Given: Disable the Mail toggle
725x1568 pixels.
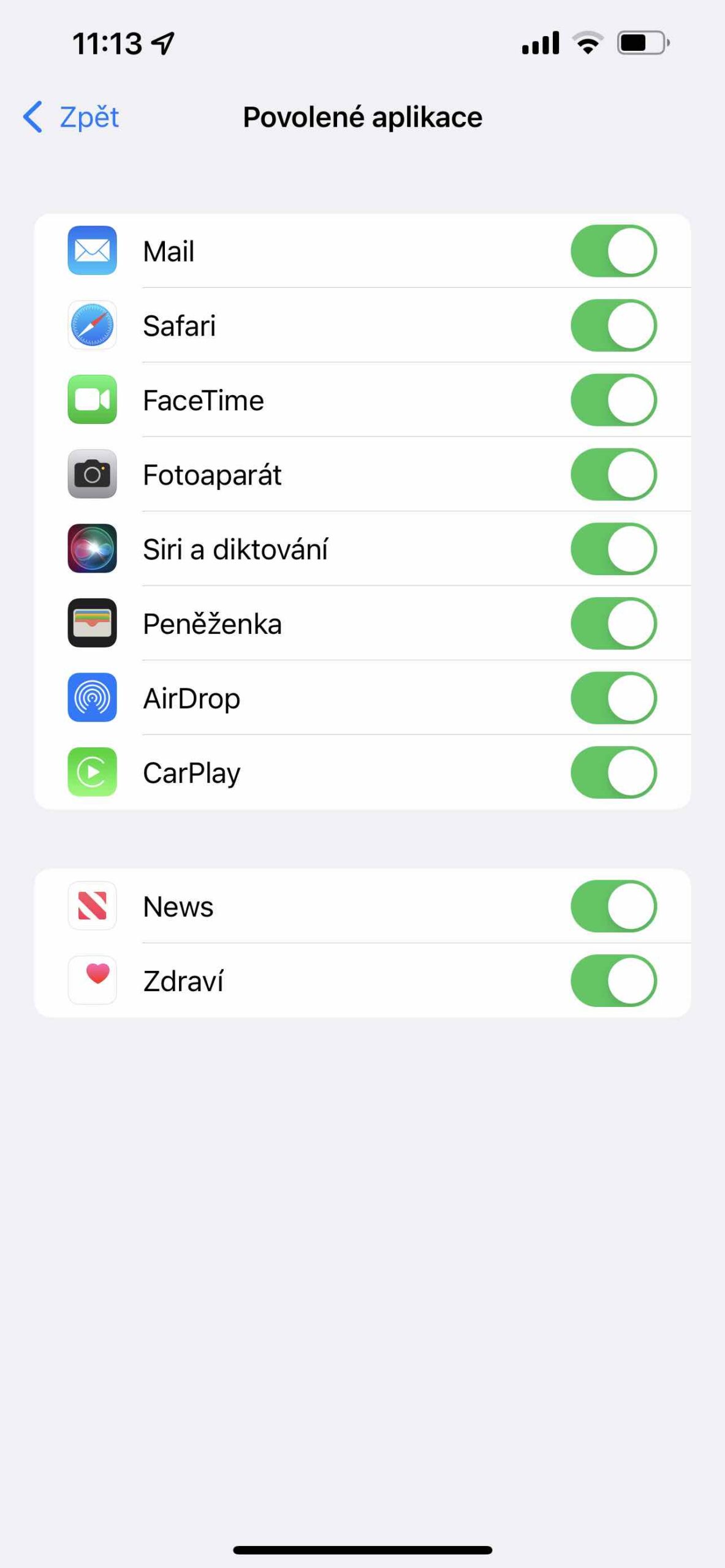Looking at the screenshot, I should click(613, 251).
